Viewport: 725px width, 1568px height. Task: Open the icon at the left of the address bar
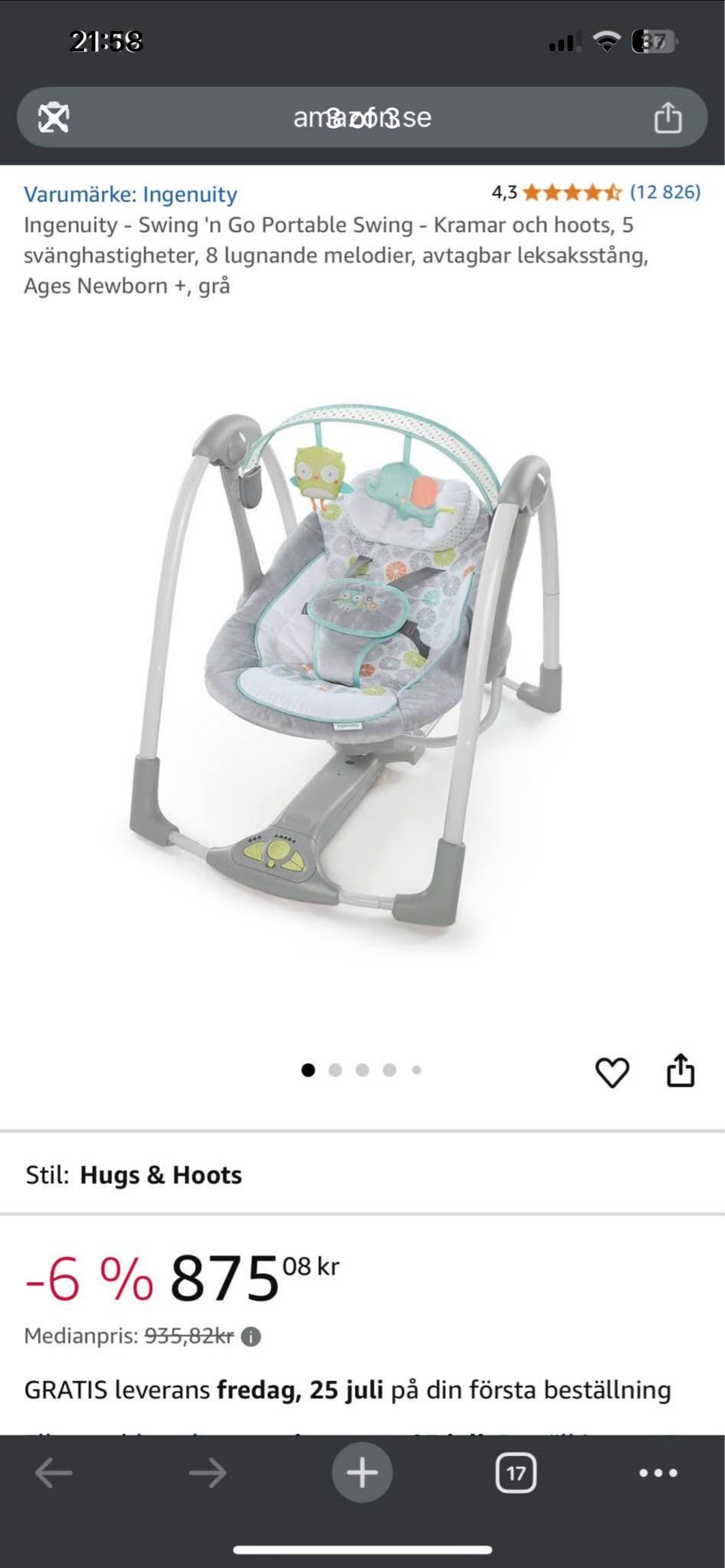[x=54, y=118]
